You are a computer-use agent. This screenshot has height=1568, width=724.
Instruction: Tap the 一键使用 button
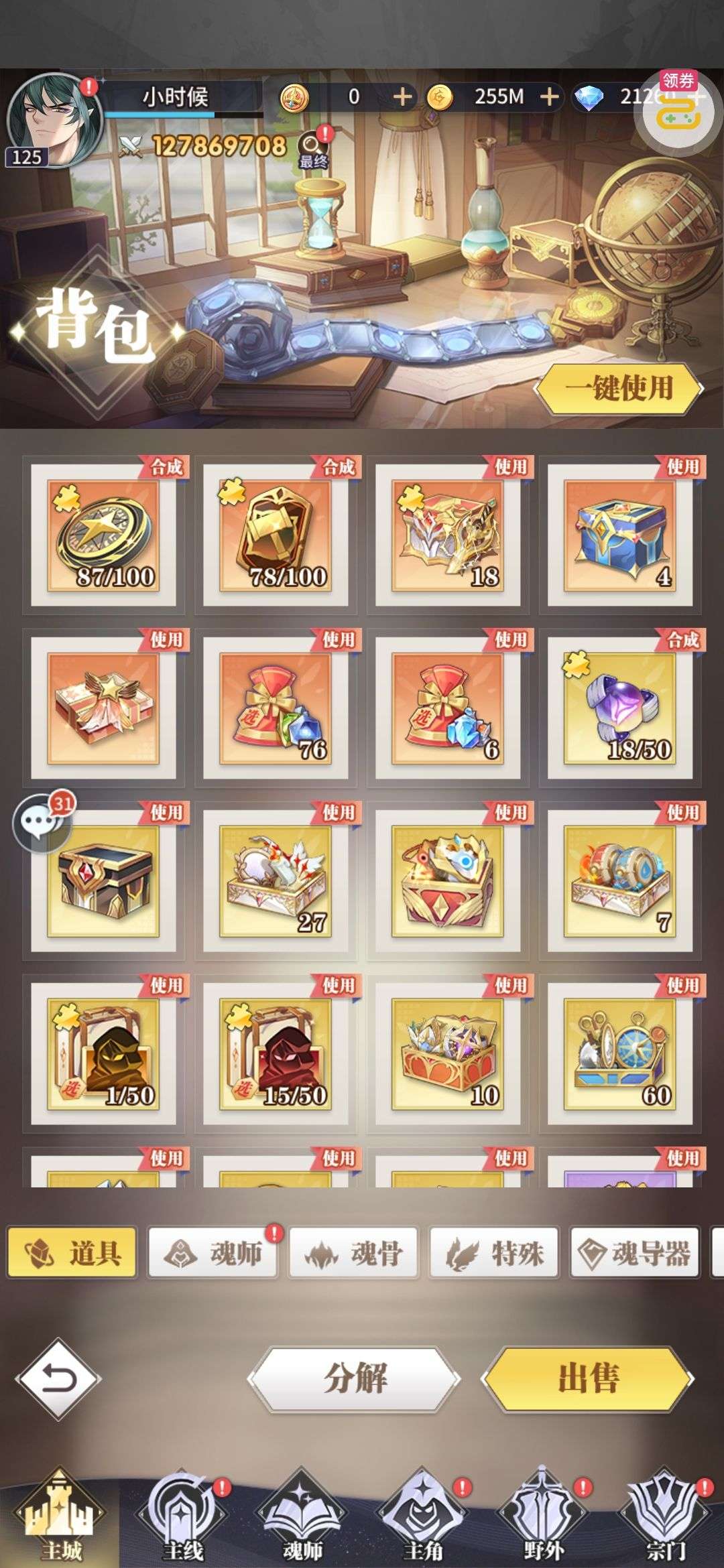(619, 388)
